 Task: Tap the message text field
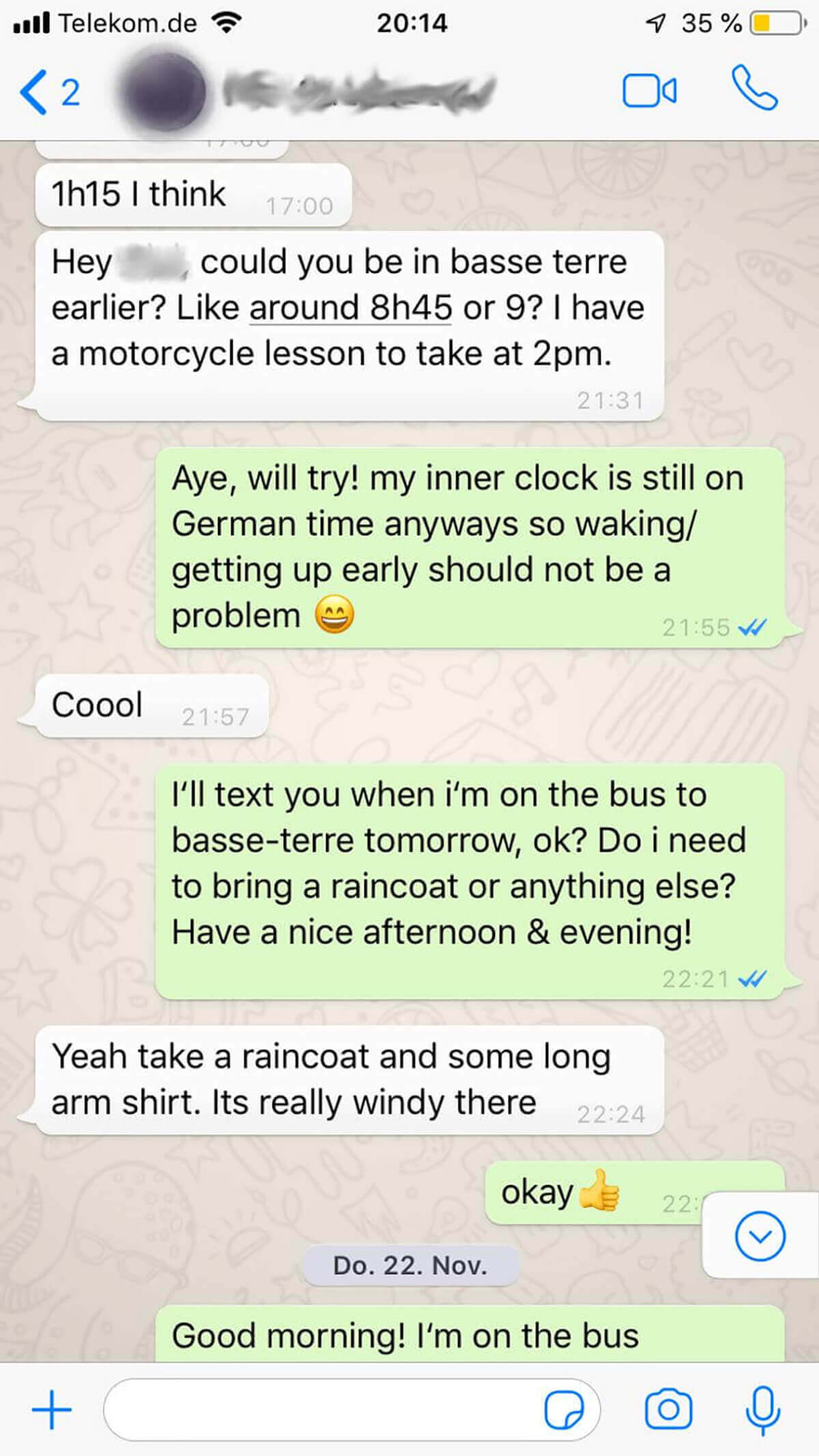point(321,1410)
